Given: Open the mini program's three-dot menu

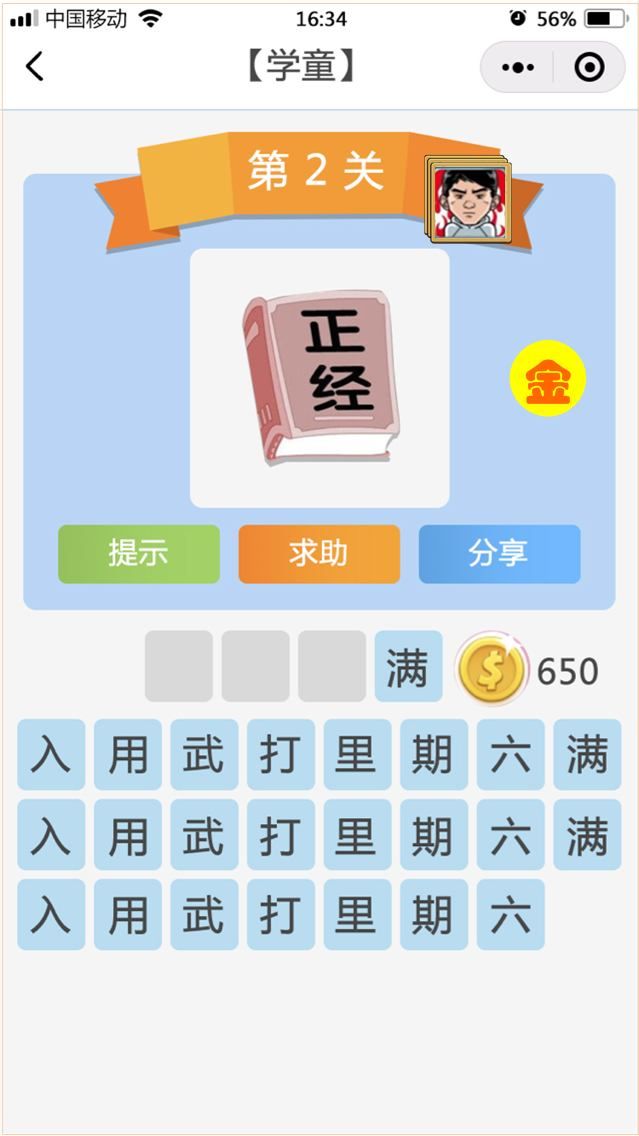Looking at the screenshot, I should 517,68.
